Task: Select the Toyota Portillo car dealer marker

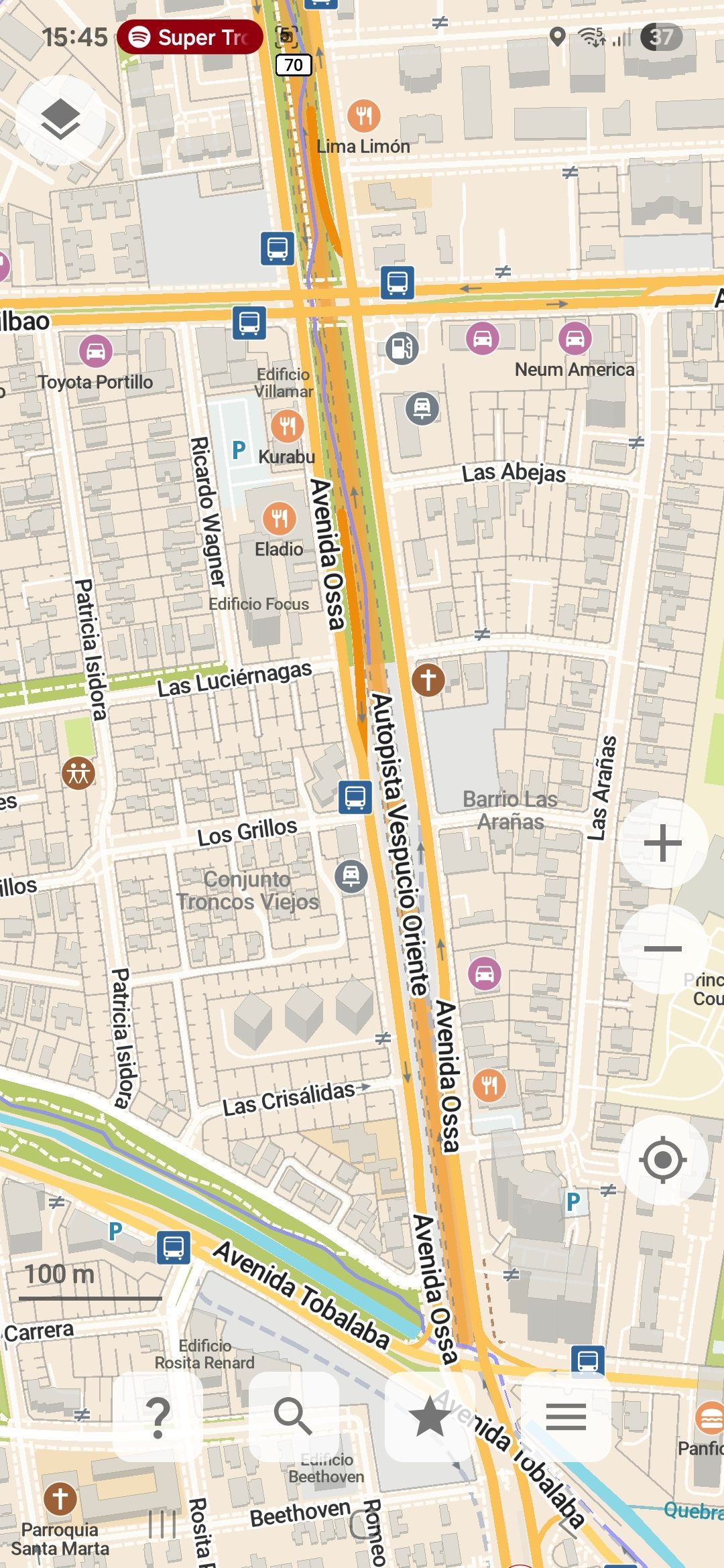Action: [96, 350]
